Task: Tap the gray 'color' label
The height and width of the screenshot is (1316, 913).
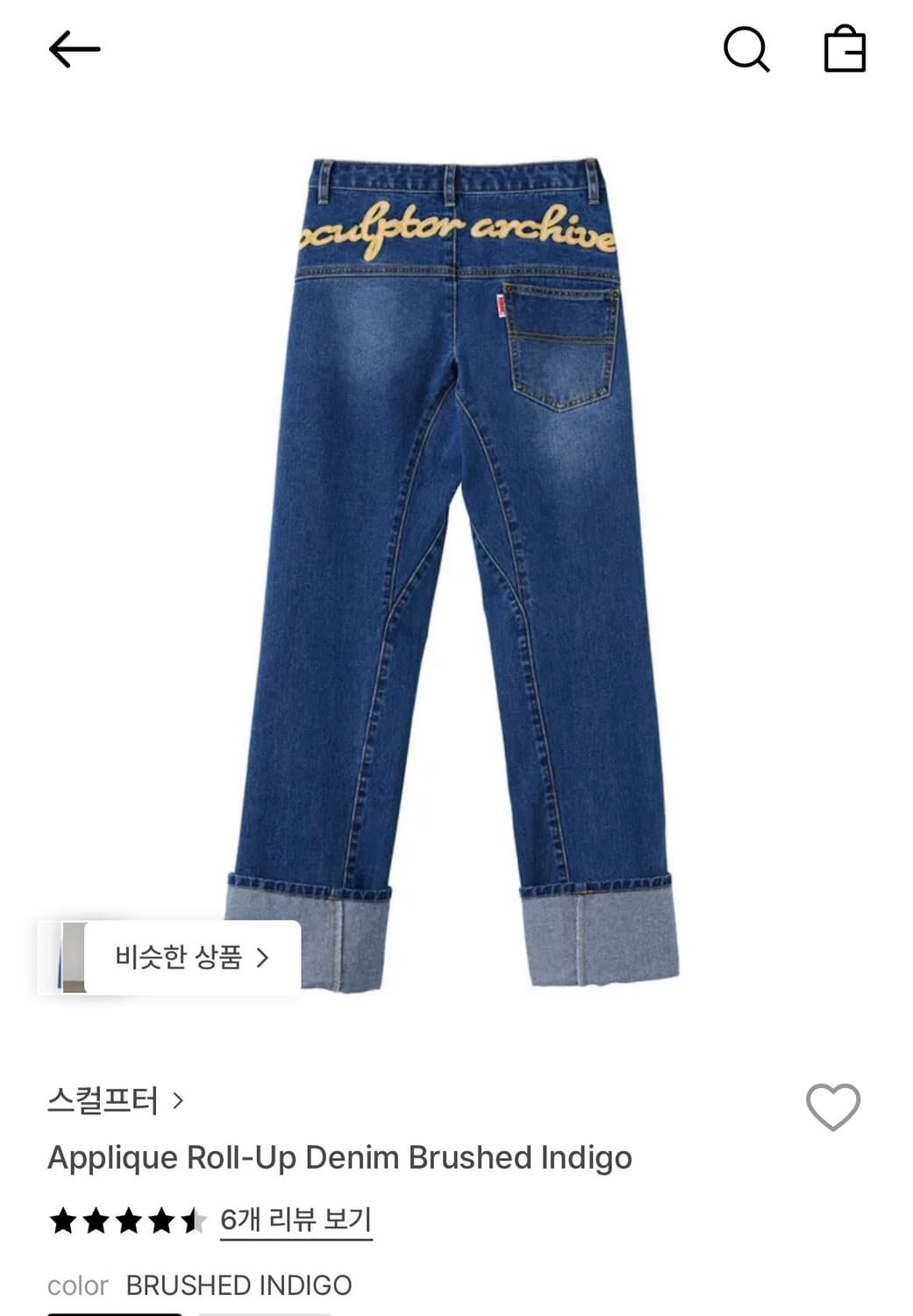Action: tap(77, 1285)
